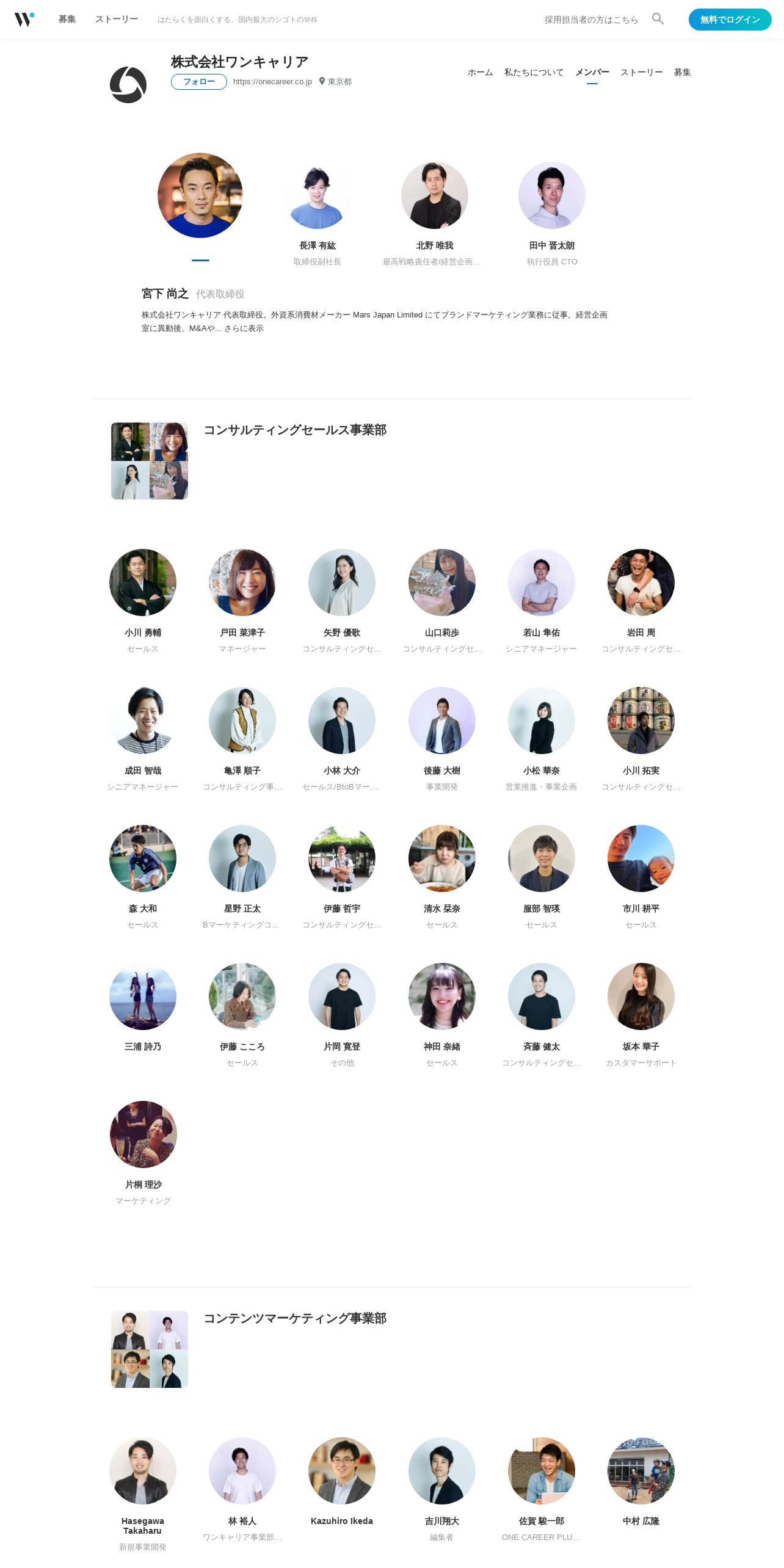View 坂本 華子 customer support profile

pyautogui.click(x=641, y=996)
